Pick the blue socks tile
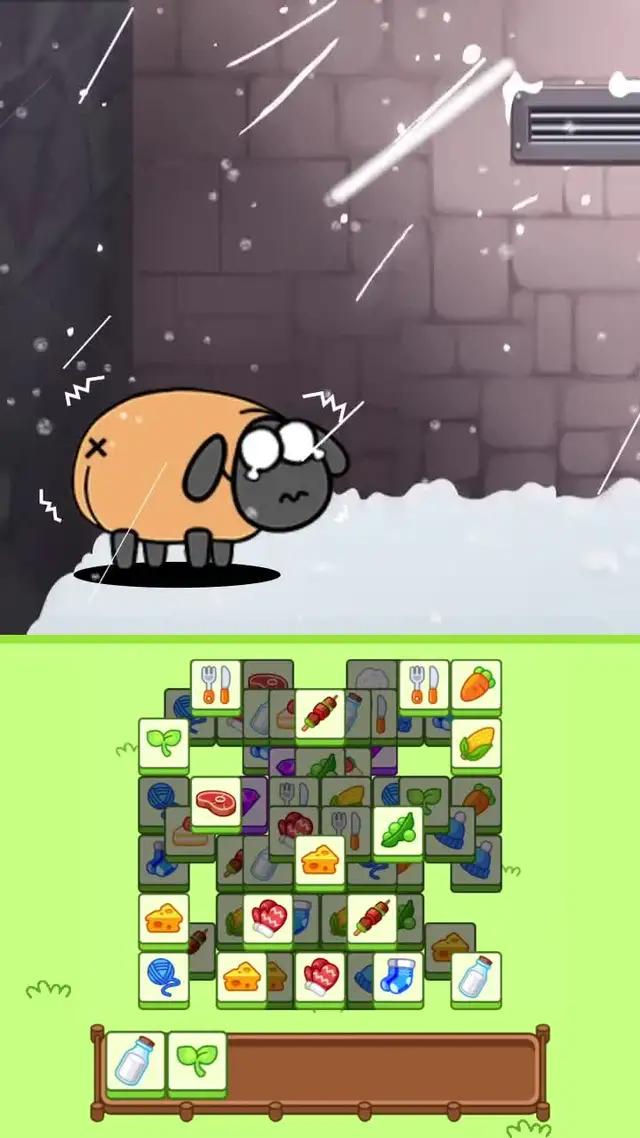640x1138 pixels. pos(398,977)
